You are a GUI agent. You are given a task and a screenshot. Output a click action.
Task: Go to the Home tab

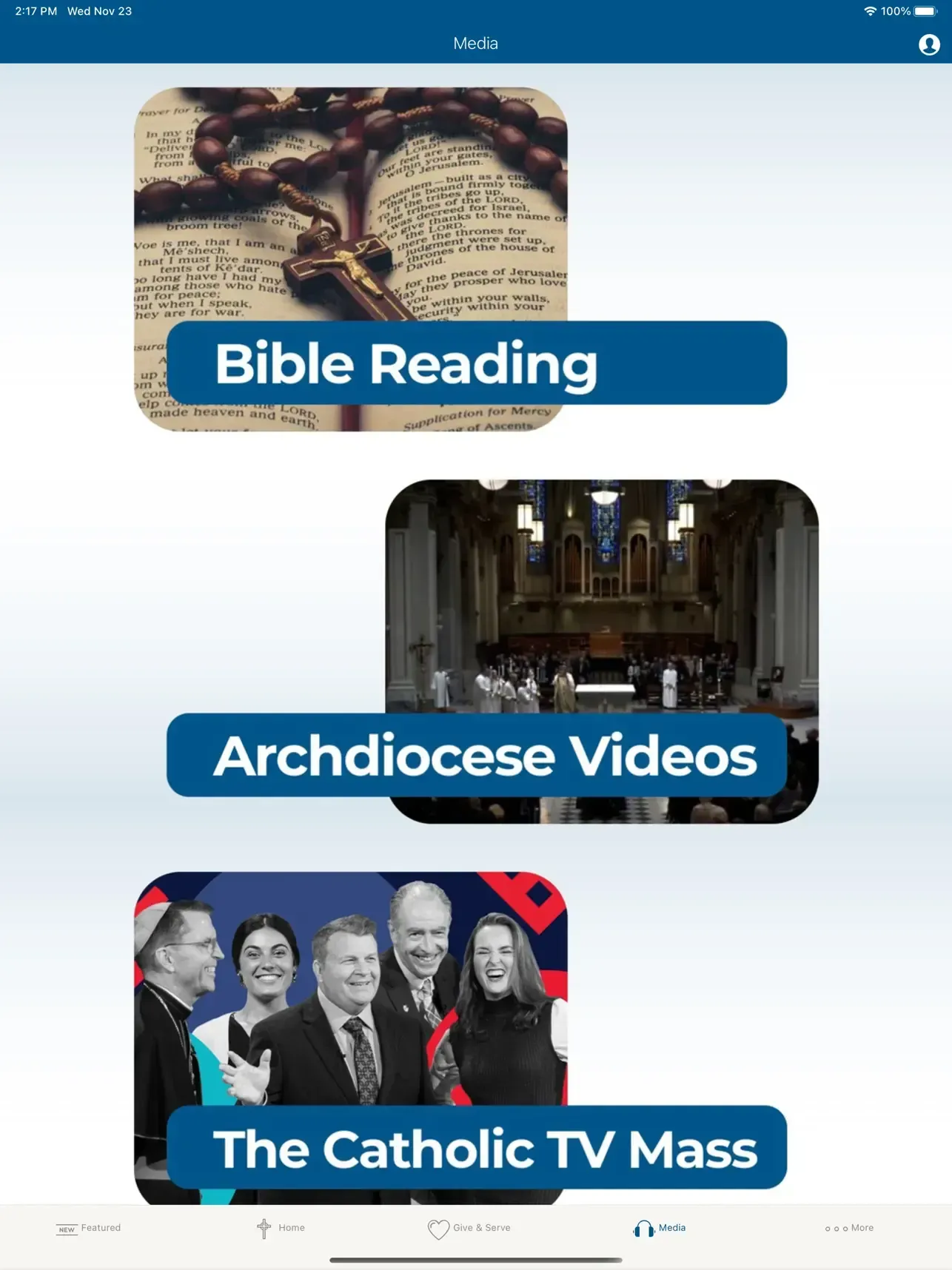click(281, 1228)
